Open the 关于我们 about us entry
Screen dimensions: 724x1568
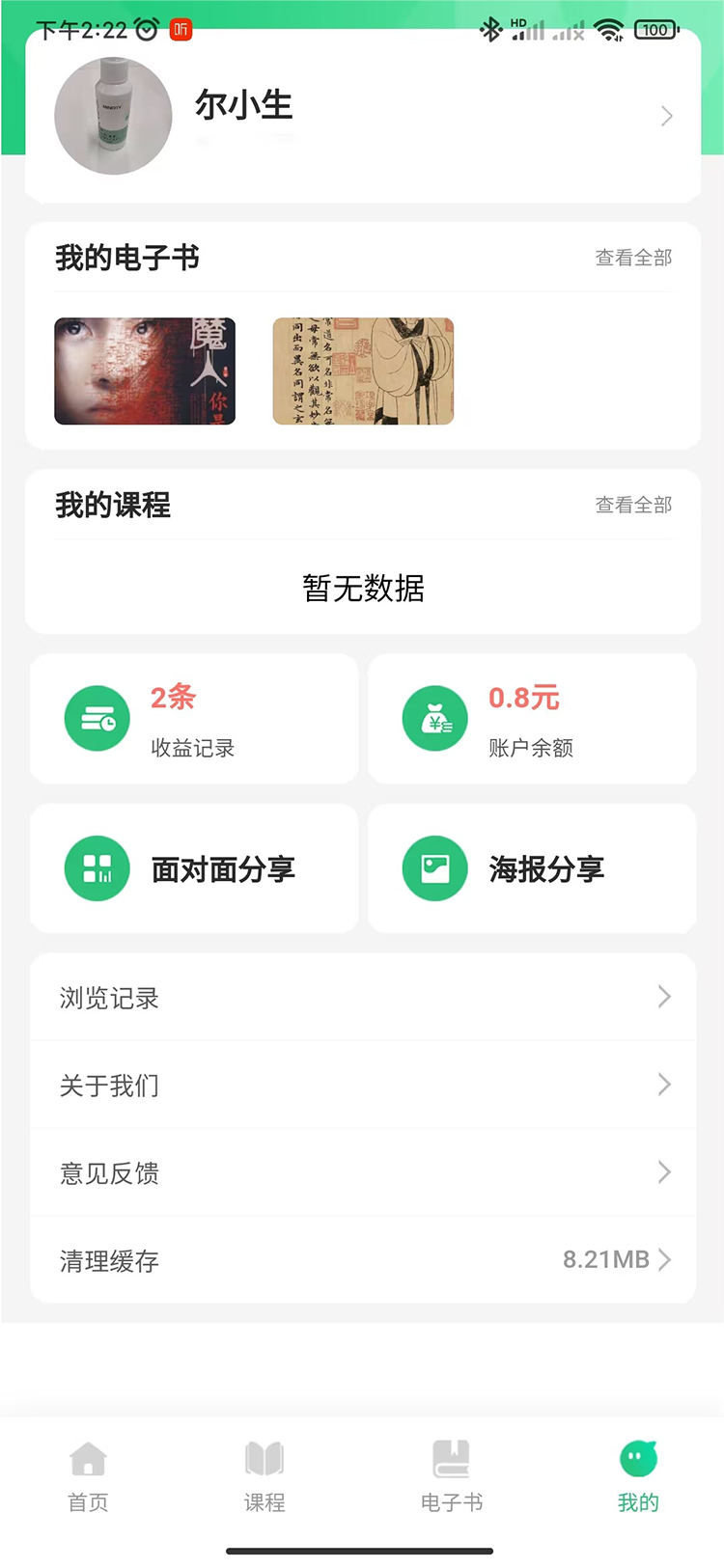click(362, 1085)
